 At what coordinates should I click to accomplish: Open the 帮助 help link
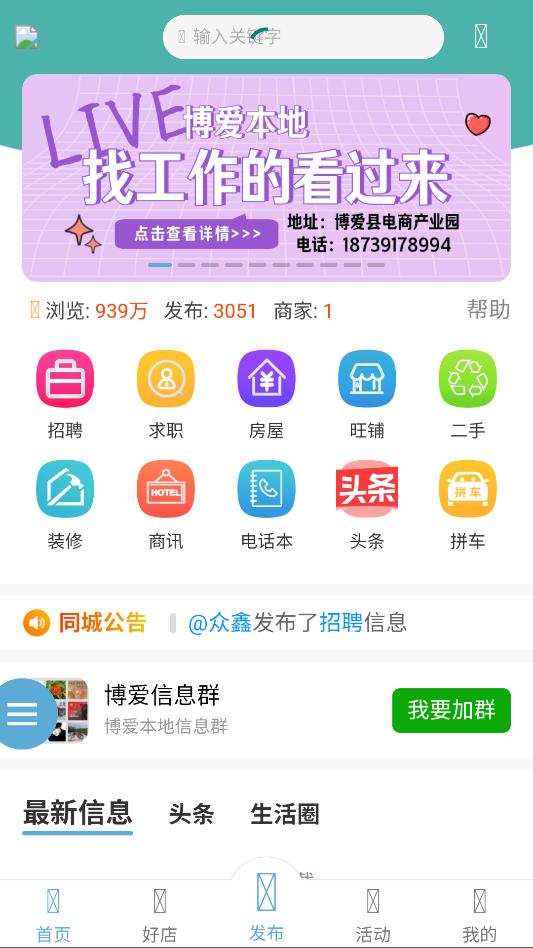click(488, 310)
